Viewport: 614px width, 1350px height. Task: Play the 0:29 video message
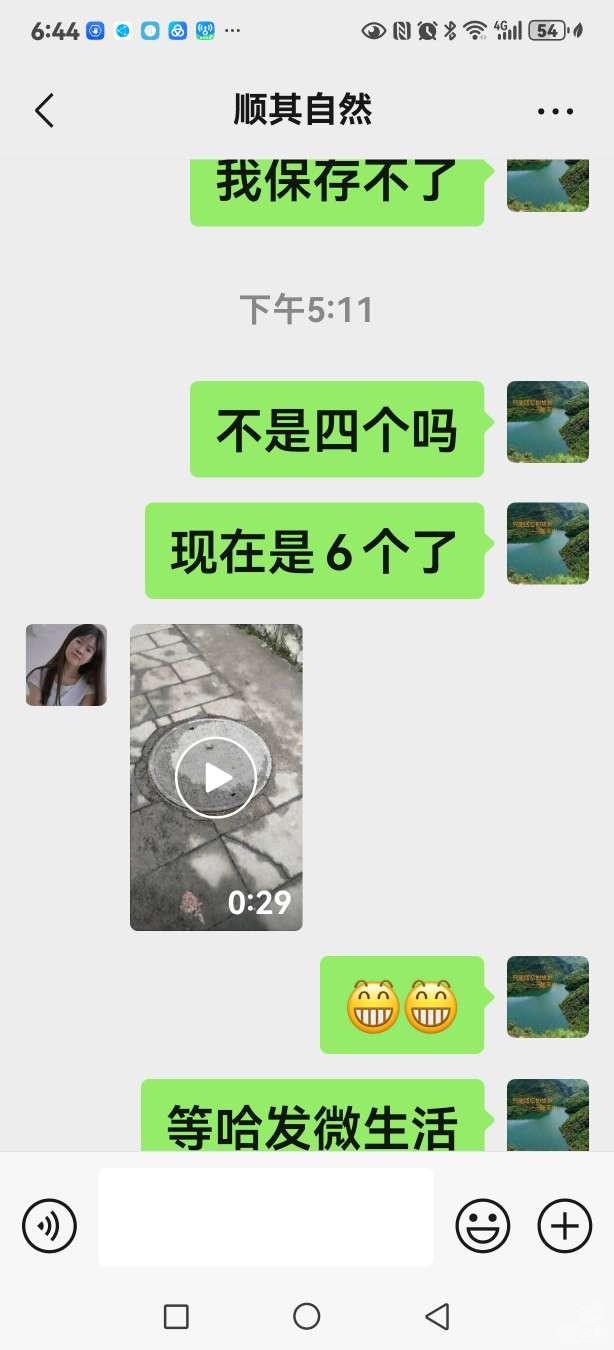216,777
